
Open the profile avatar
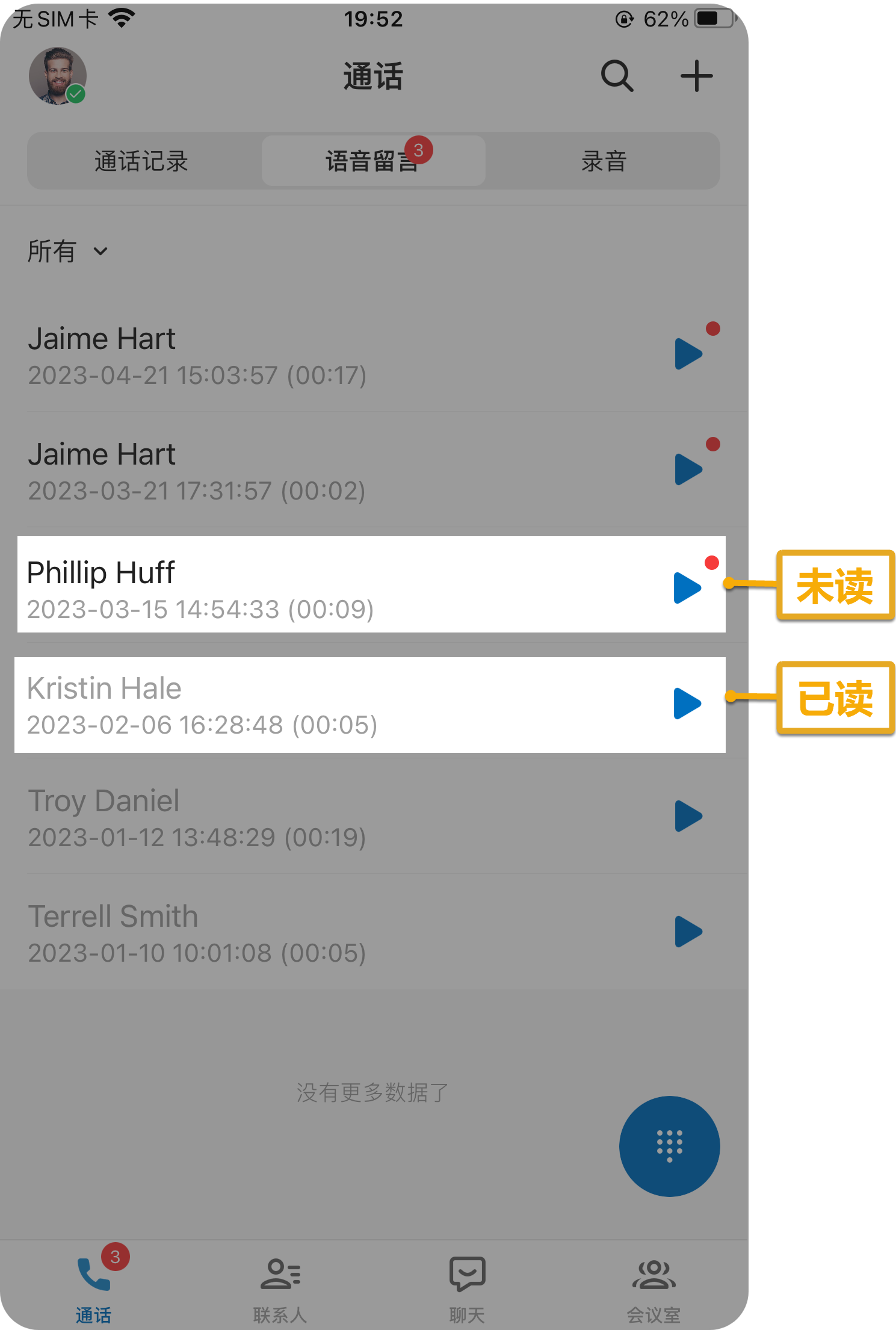[x=58, y=76]
